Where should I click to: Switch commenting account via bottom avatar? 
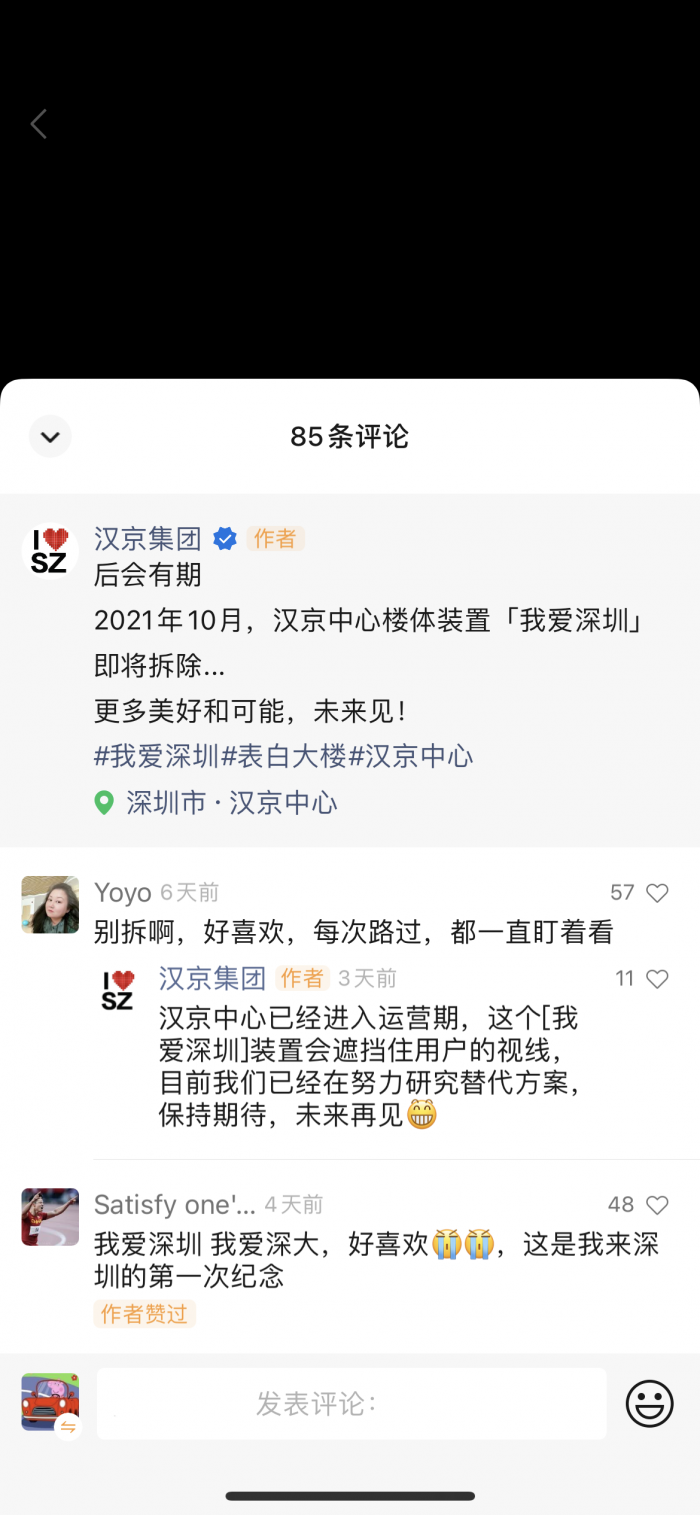click(50, 1402)
